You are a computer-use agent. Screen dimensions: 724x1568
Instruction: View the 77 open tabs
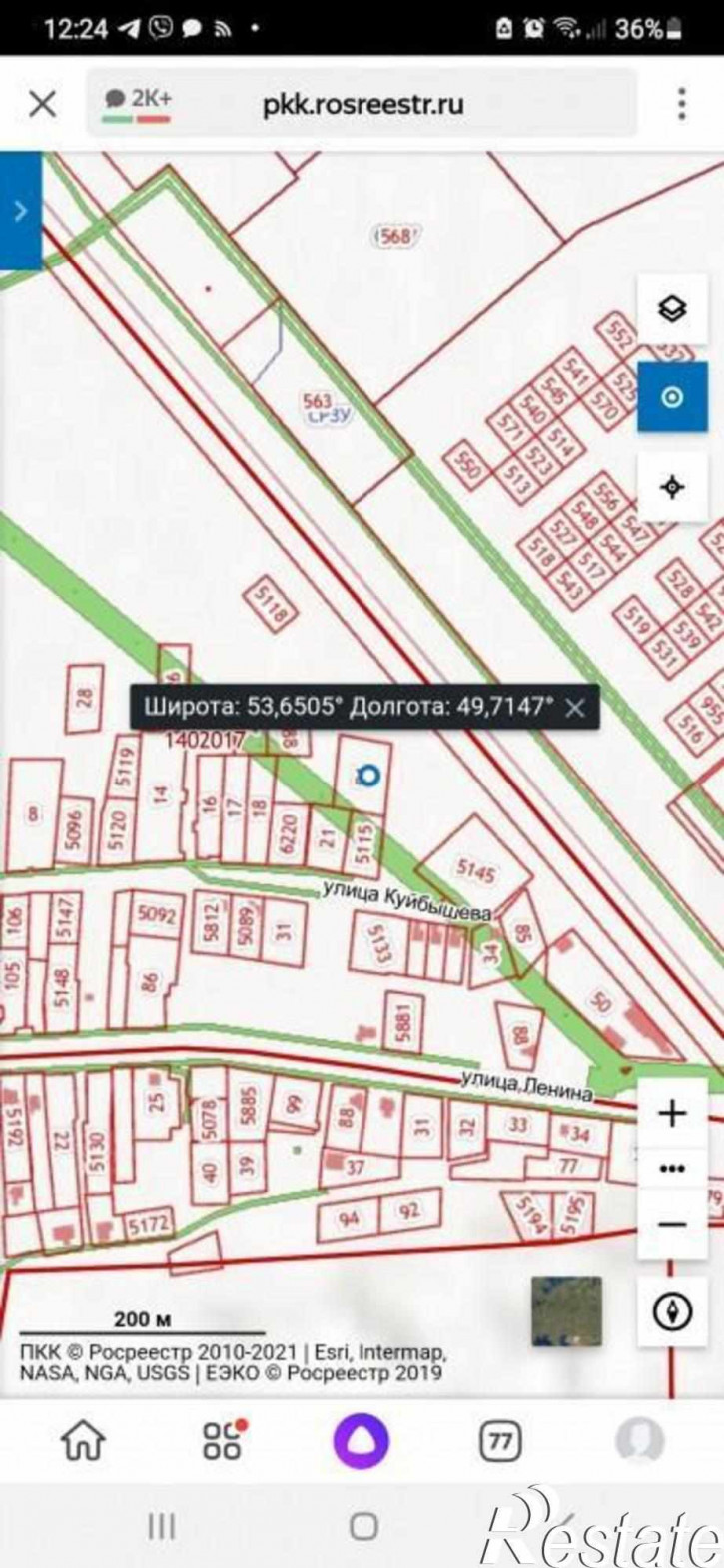tap(501, 1440)
